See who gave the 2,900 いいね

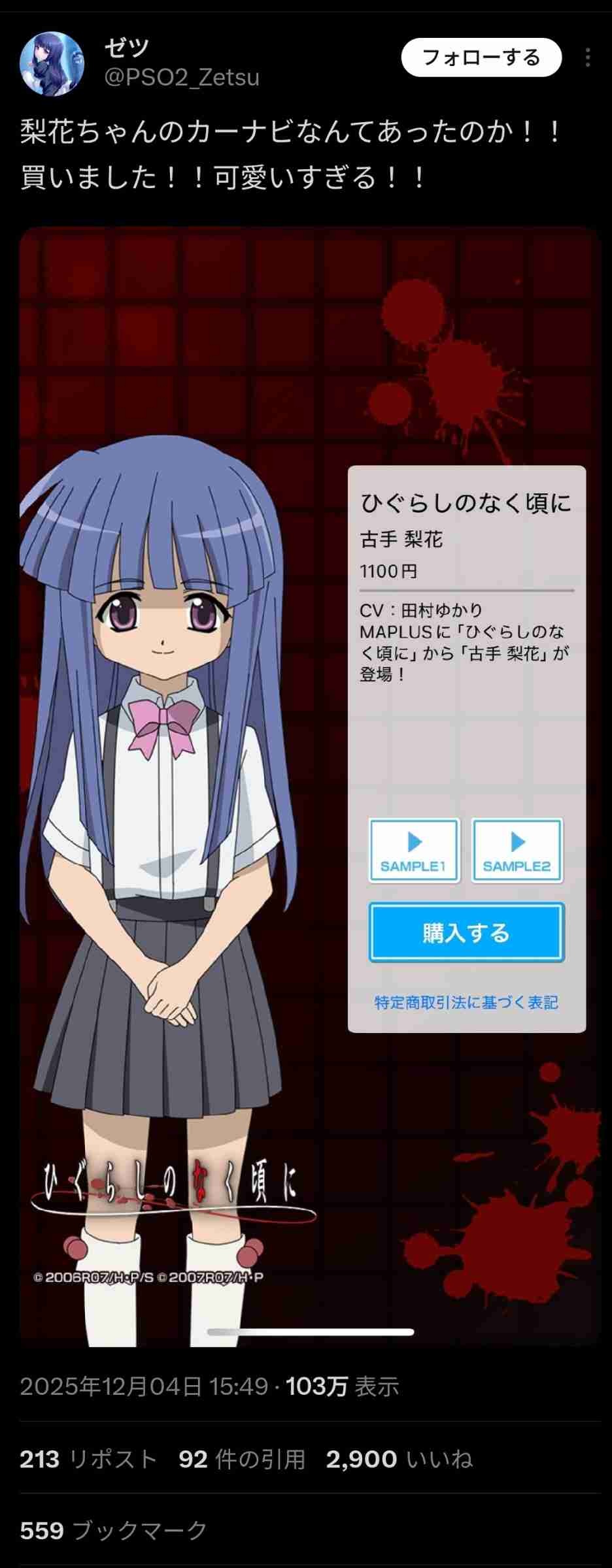tap(399, 1459)
